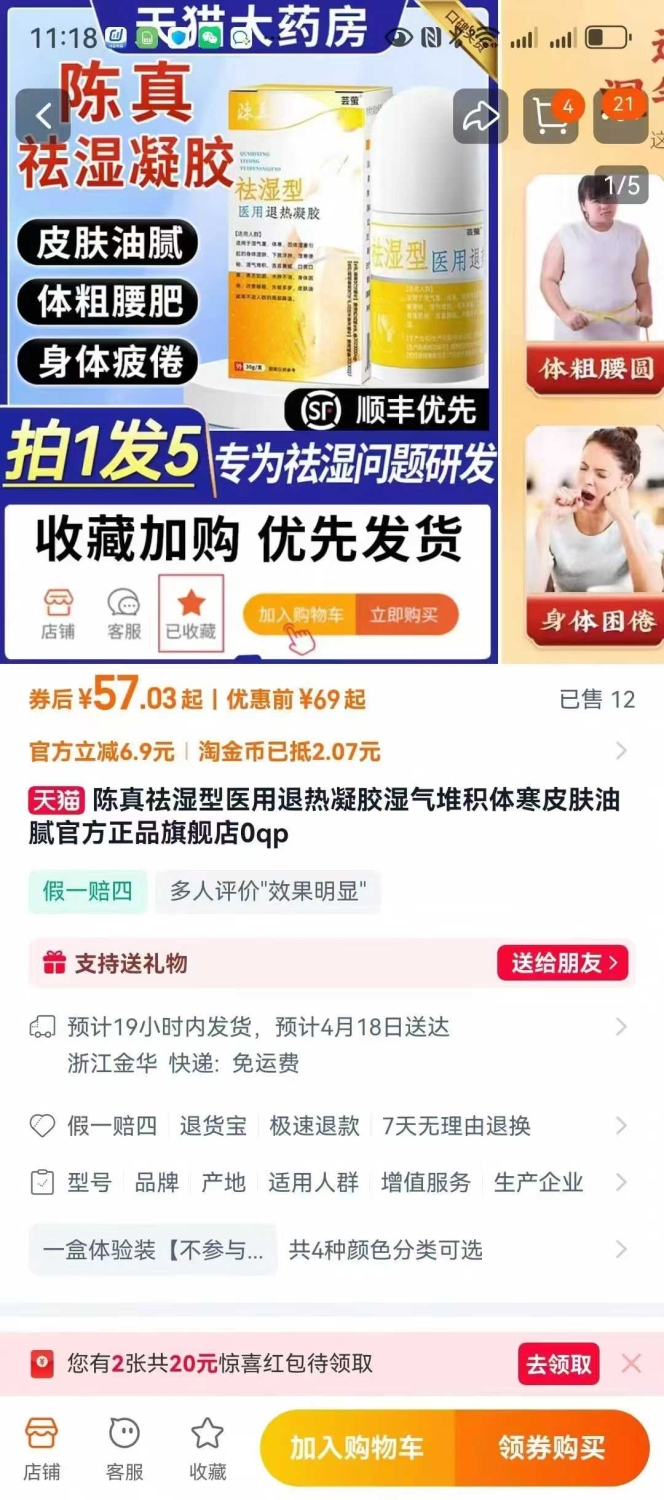Open shipping details row 预计19小时内发货
Screen dimensions: 664x1500
point(332,1044)
